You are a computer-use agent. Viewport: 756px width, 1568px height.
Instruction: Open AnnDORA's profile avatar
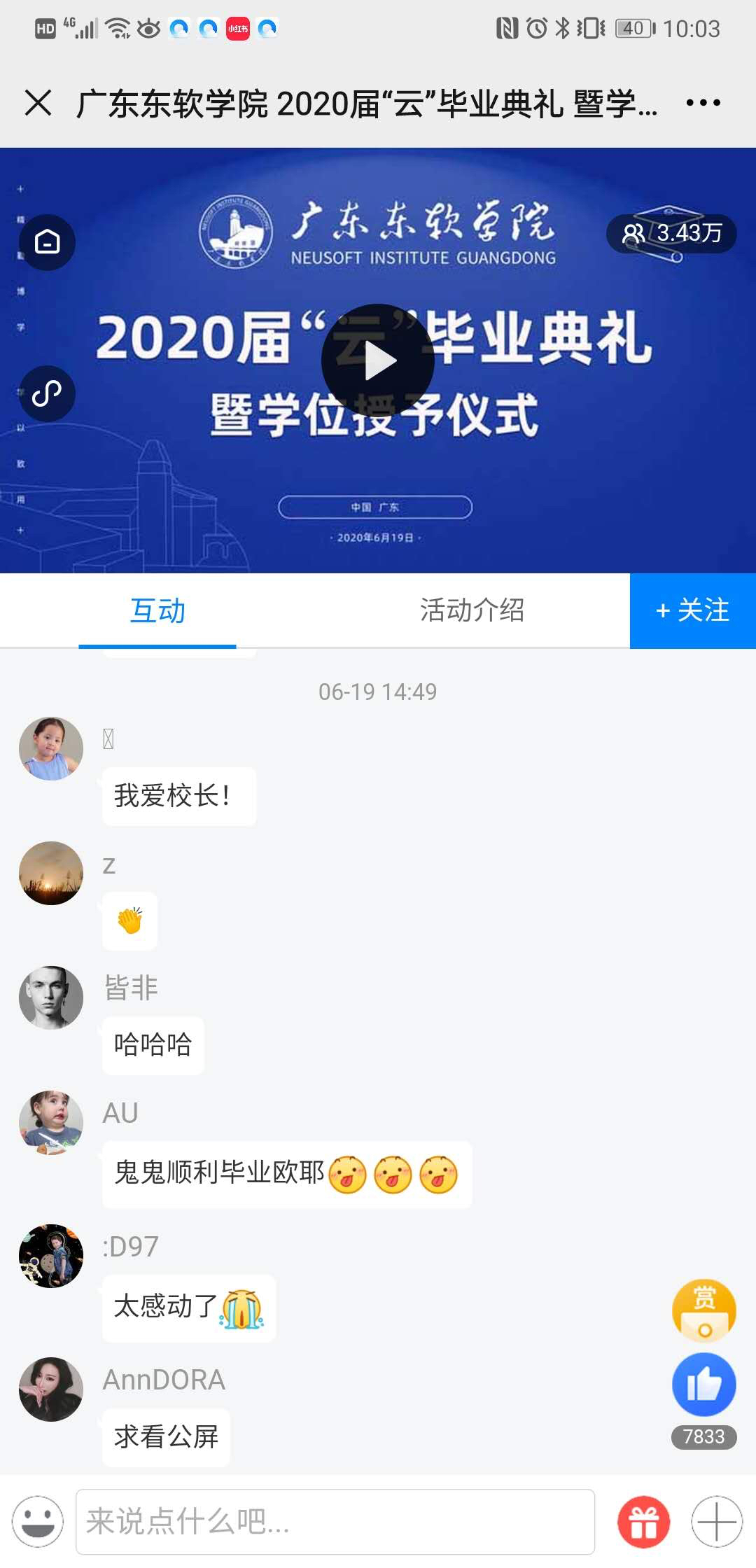coord(51,1389)
